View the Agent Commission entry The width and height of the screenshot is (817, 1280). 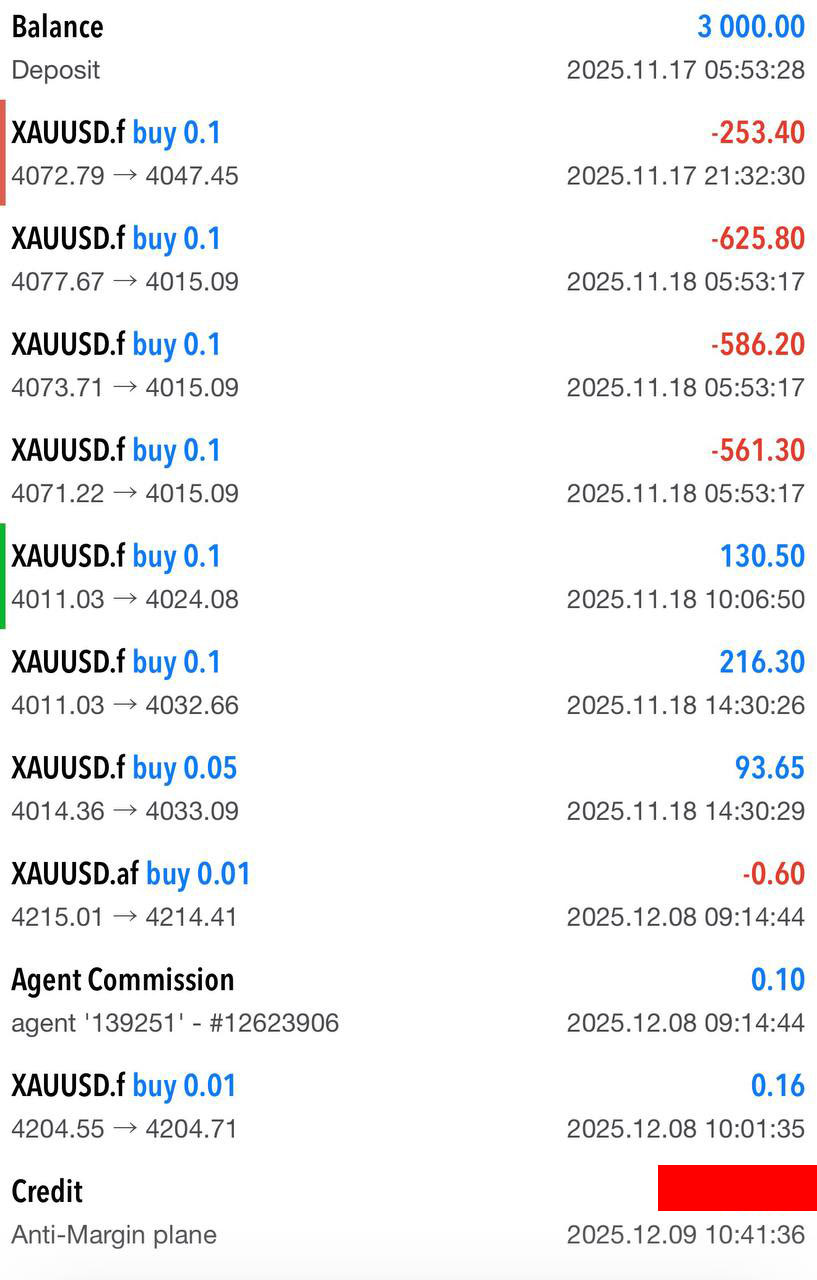(408, 1002)
